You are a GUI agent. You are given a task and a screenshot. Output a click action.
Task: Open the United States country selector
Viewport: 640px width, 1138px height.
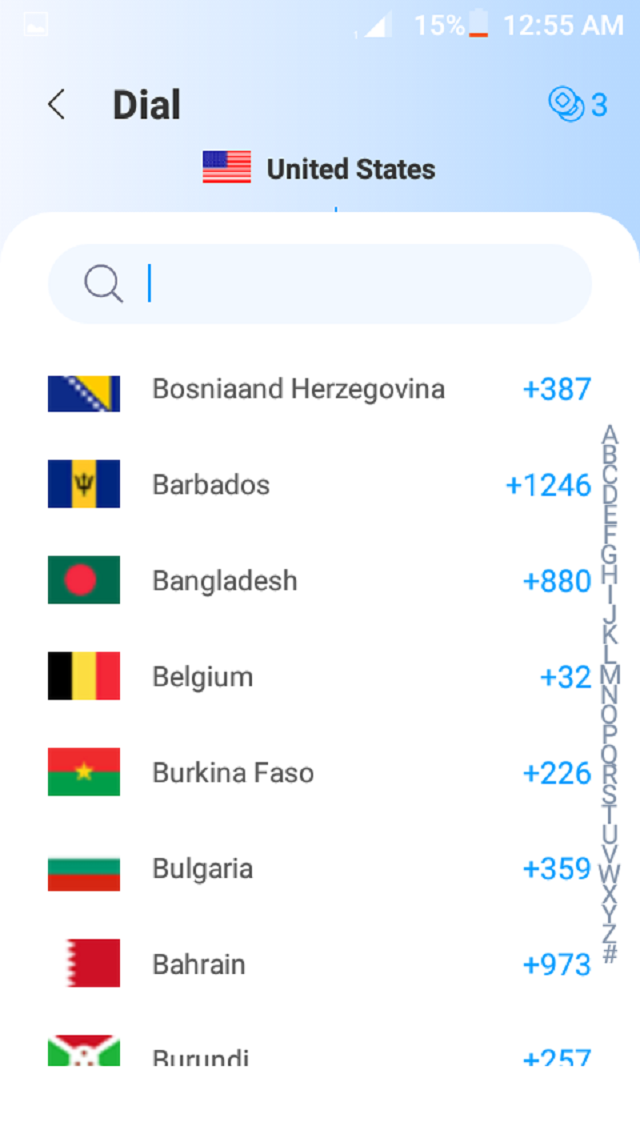[320, 169]
